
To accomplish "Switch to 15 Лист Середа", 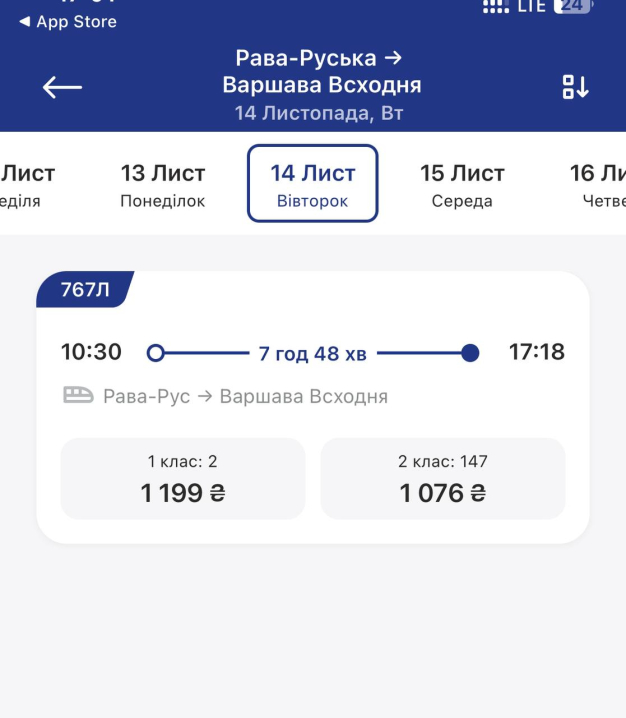I will pos(462,185).
